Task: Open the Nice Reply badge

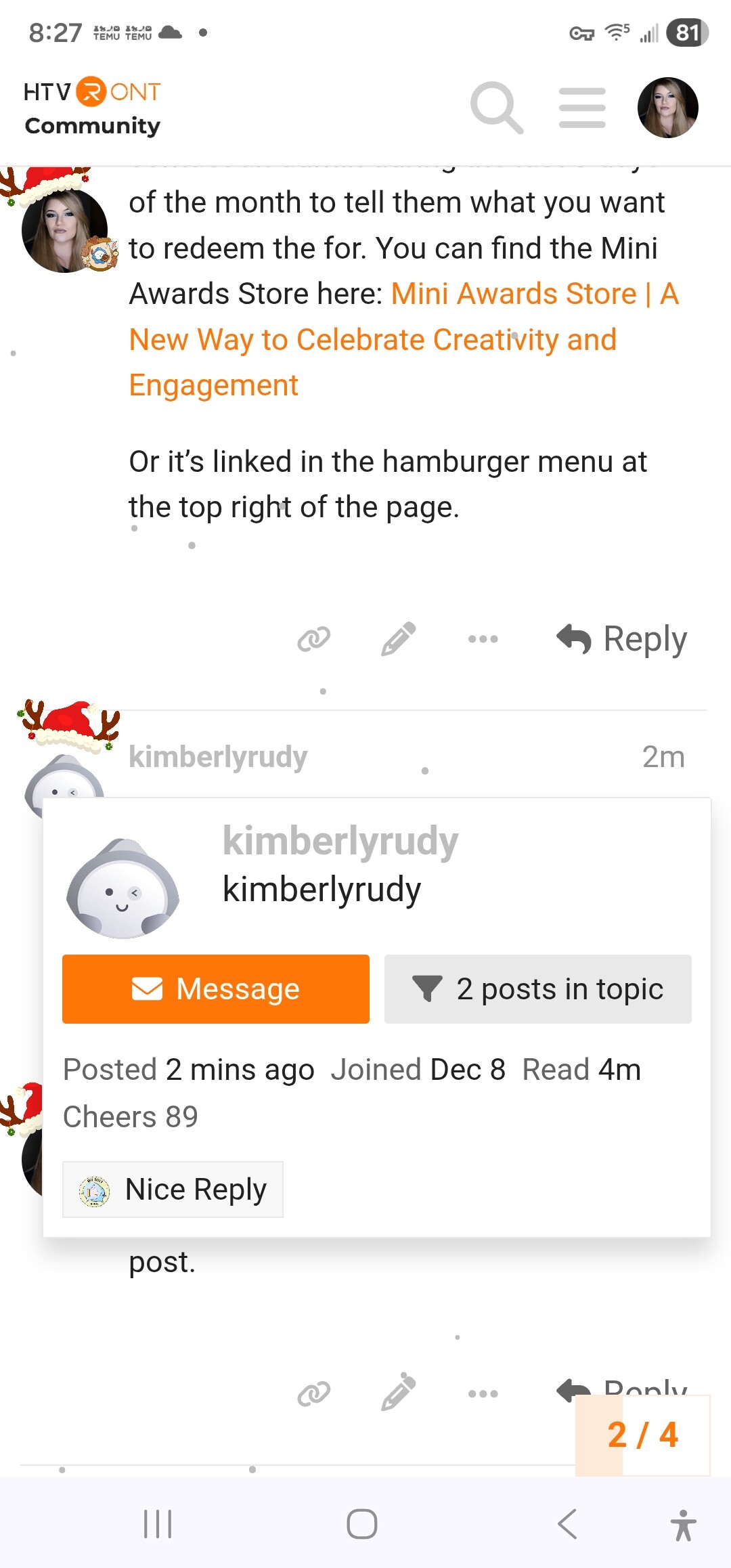Action: coord(173,1190)
